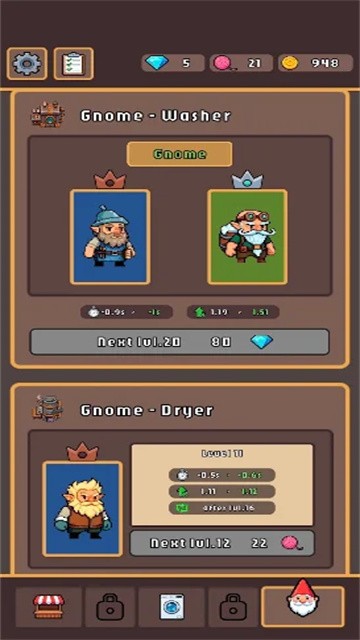Select the blue washer gnome card
This screenshot has height=640, width=360.
(x=110, y=237)
